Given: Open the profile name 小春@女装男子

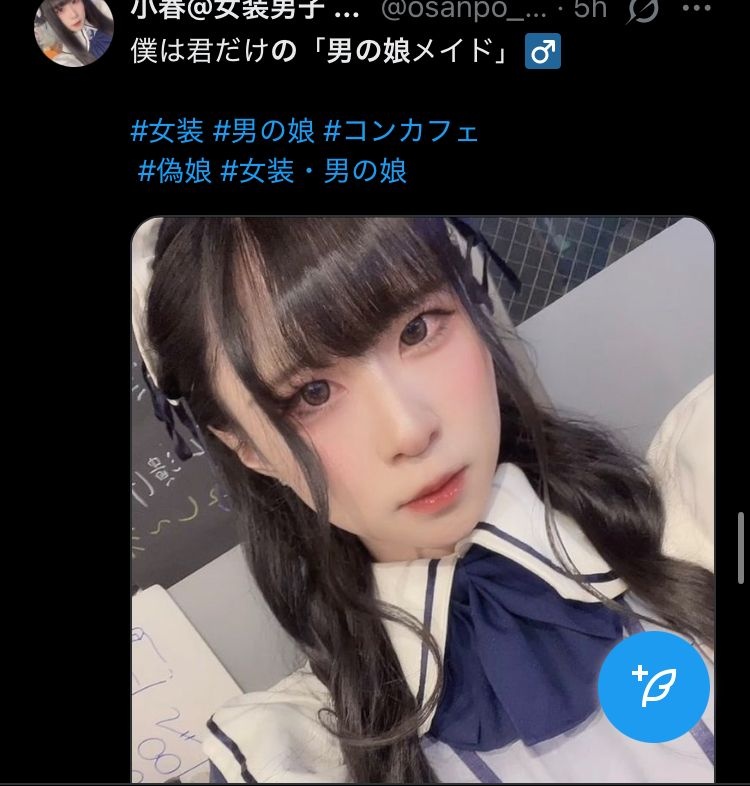Looking at the screenshot, I should pos(245,10).
